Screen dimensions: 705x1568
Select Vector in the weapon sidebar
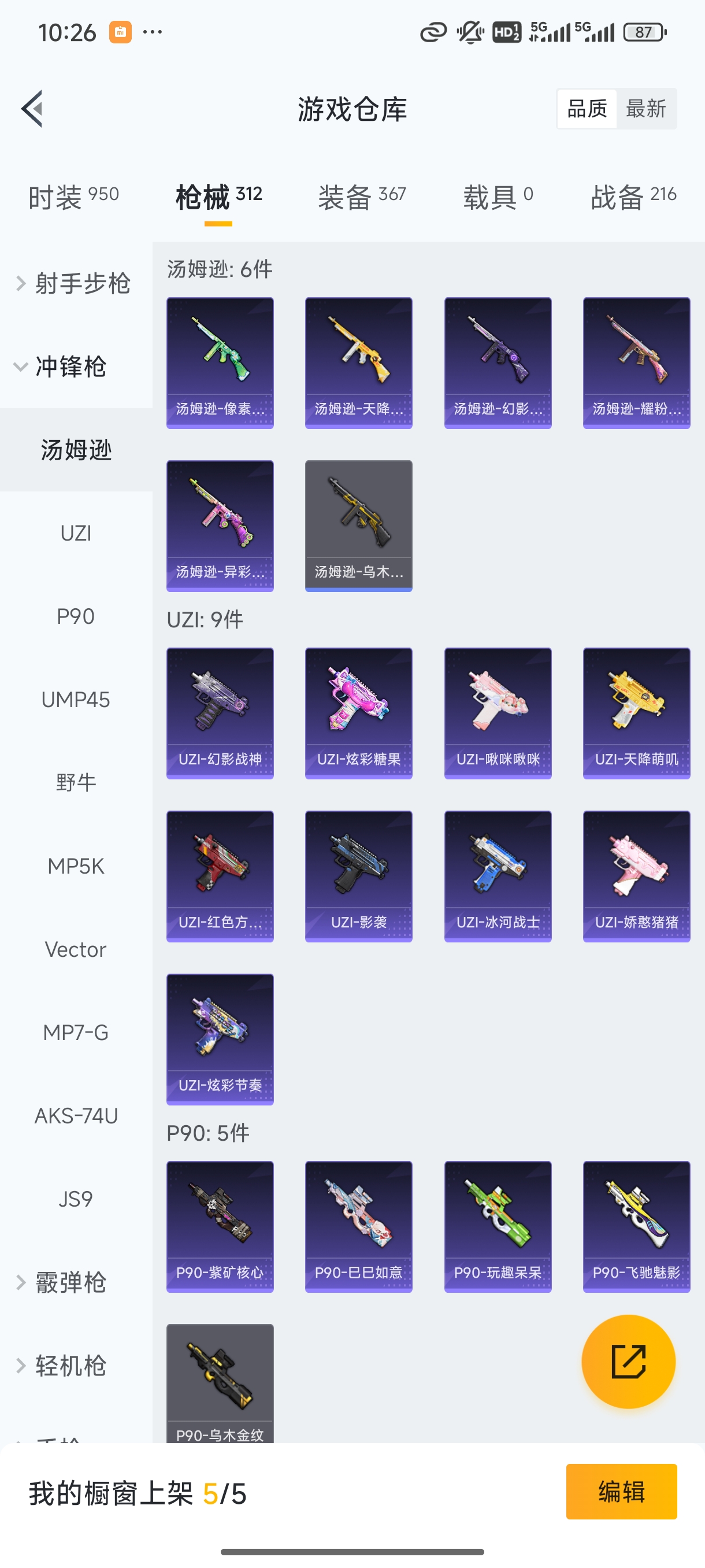pyautogui.click(x=76, y=948)
